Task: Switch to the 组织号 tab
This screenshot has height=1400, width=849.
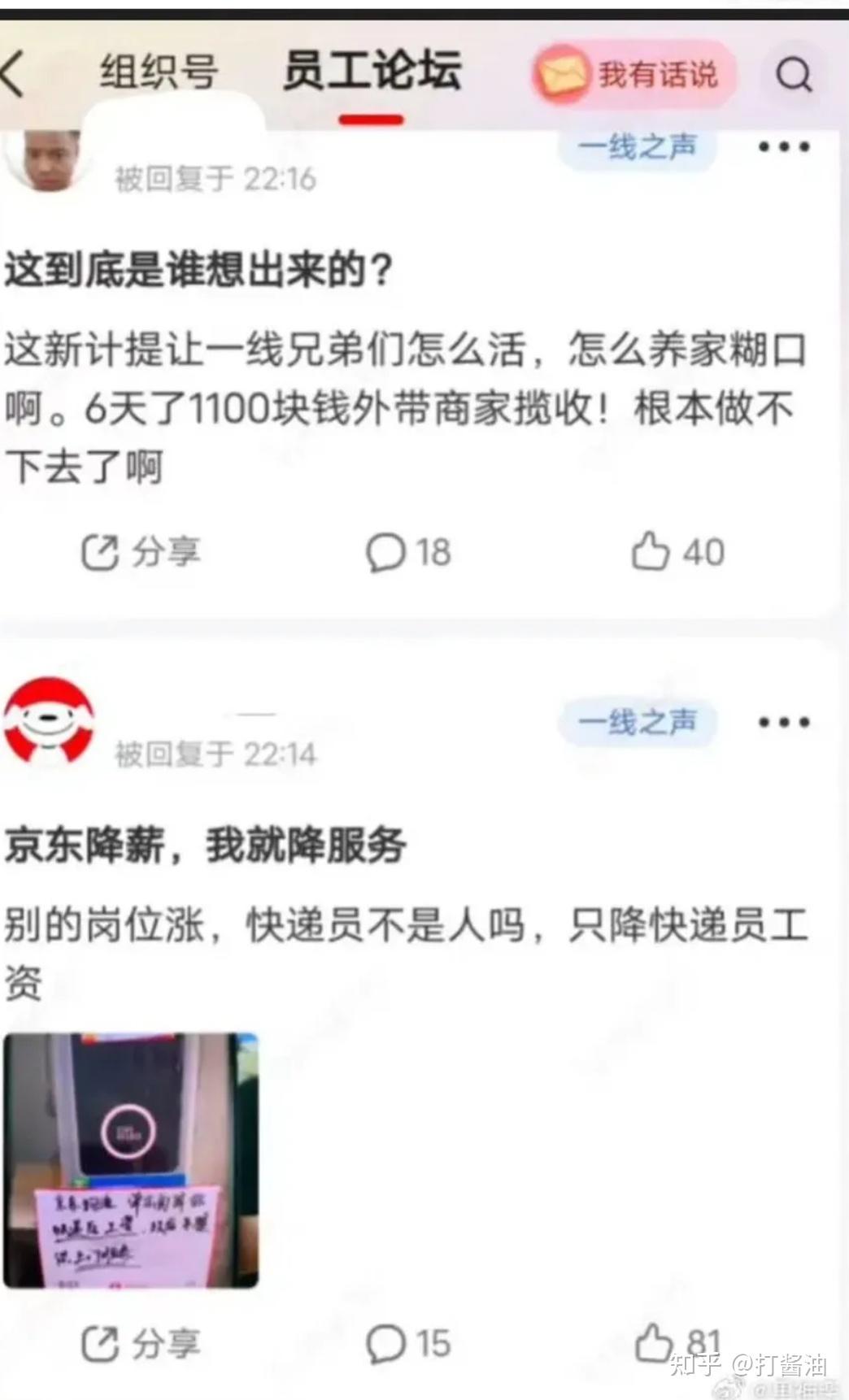Action: (x=159, y=72)
